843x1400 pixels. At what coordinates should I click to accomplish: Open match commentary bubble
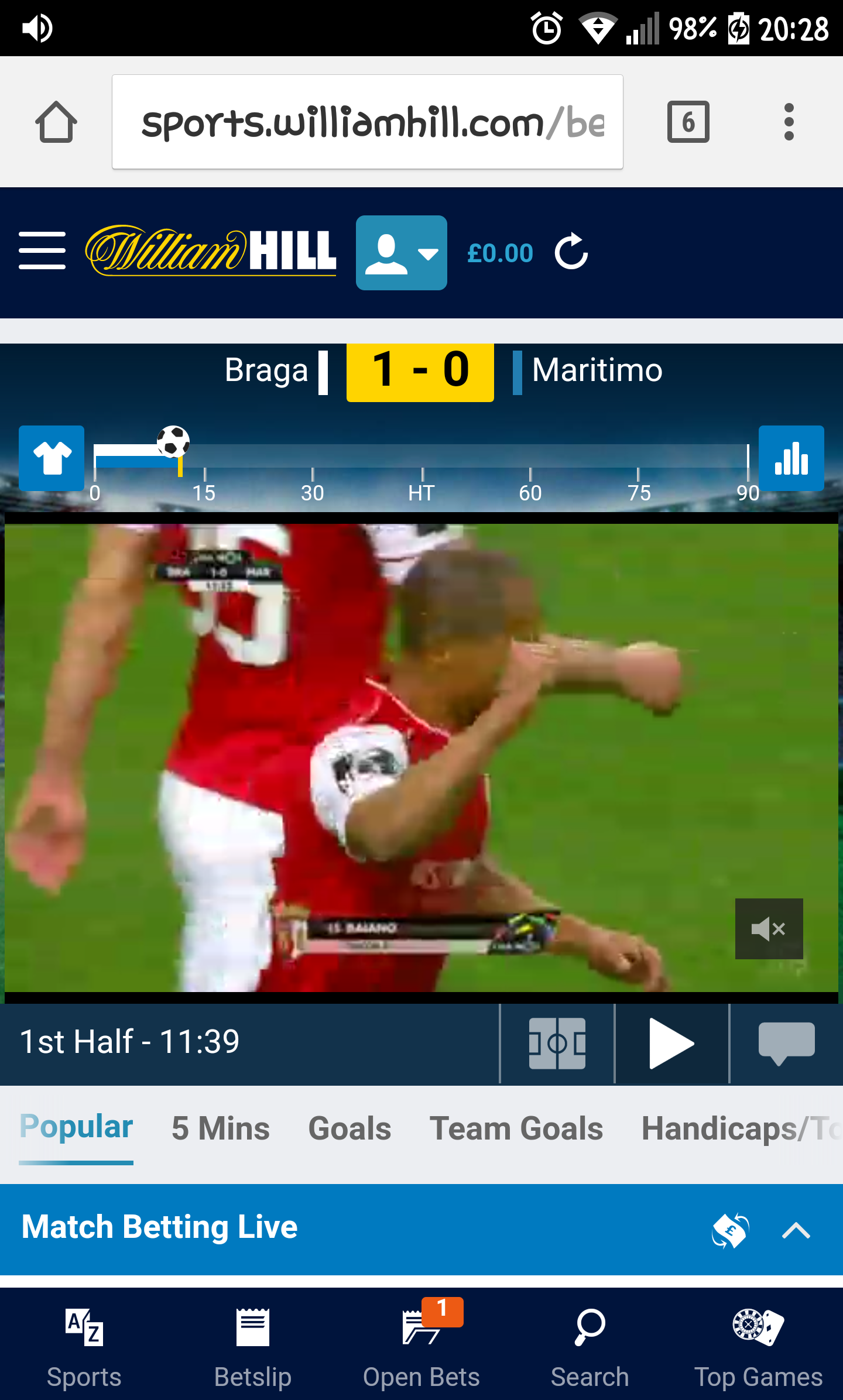pos(786,1044)
